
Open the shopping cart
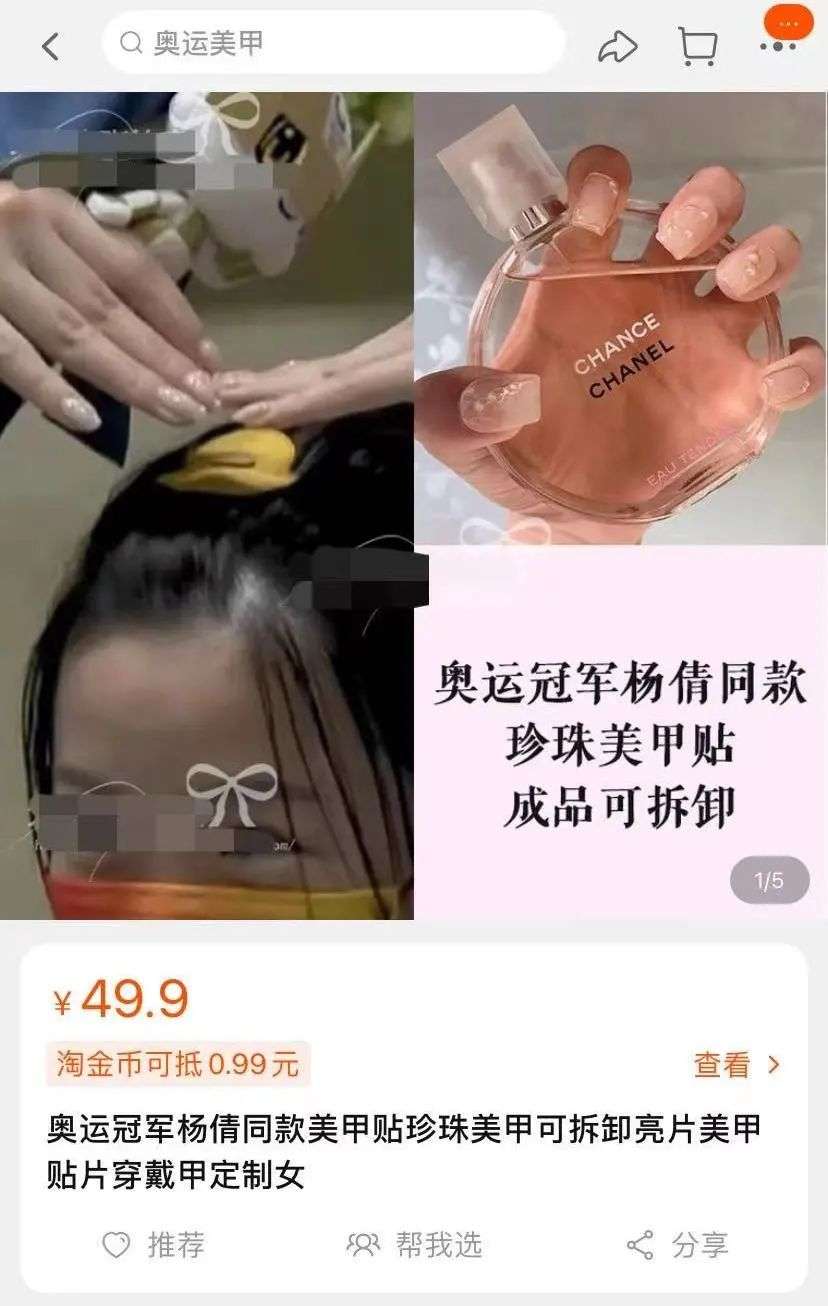pos(698,45)
